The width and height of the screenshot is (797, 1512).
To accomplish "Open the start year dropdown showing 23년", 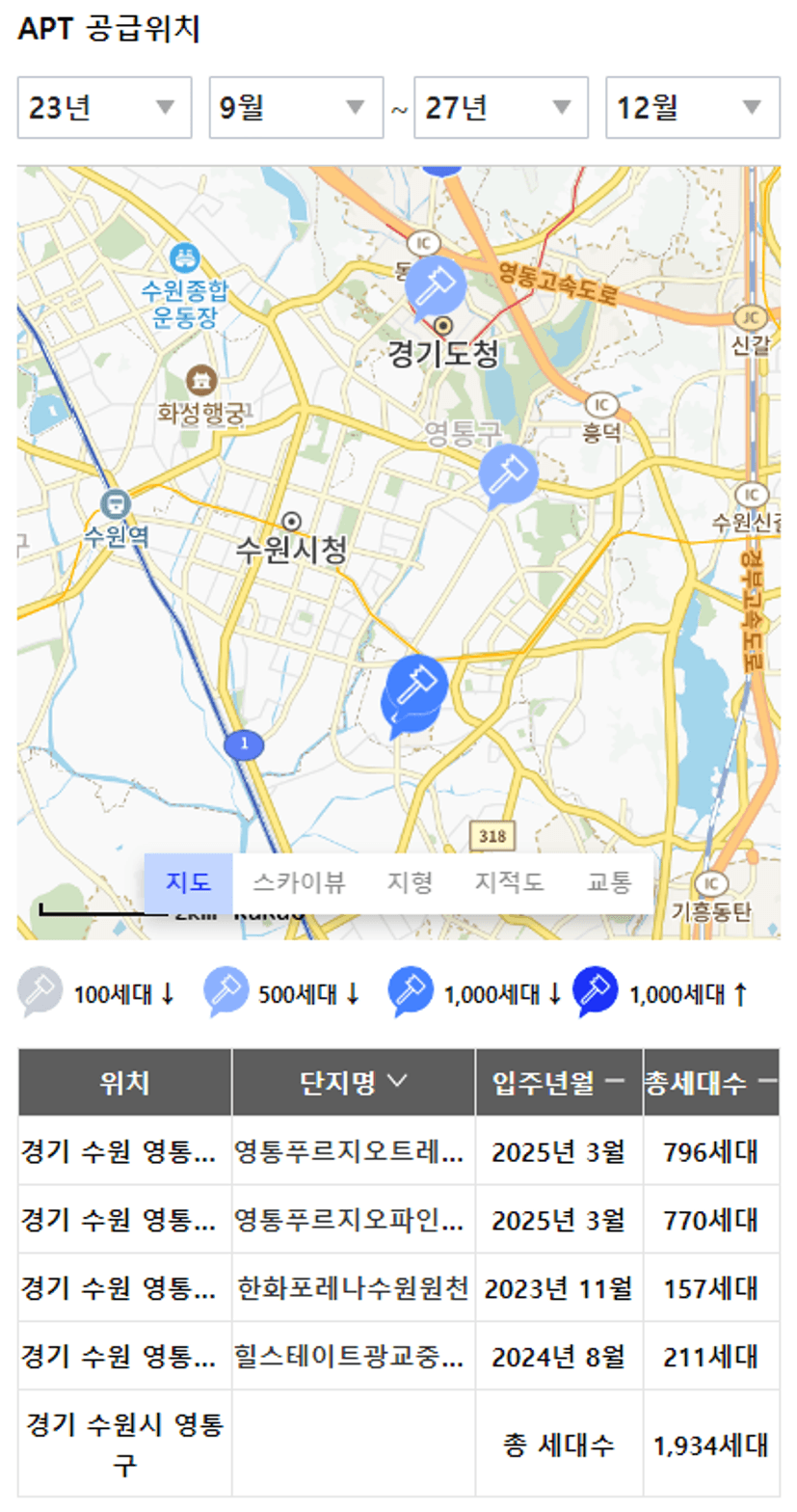I will coord(104,107).
